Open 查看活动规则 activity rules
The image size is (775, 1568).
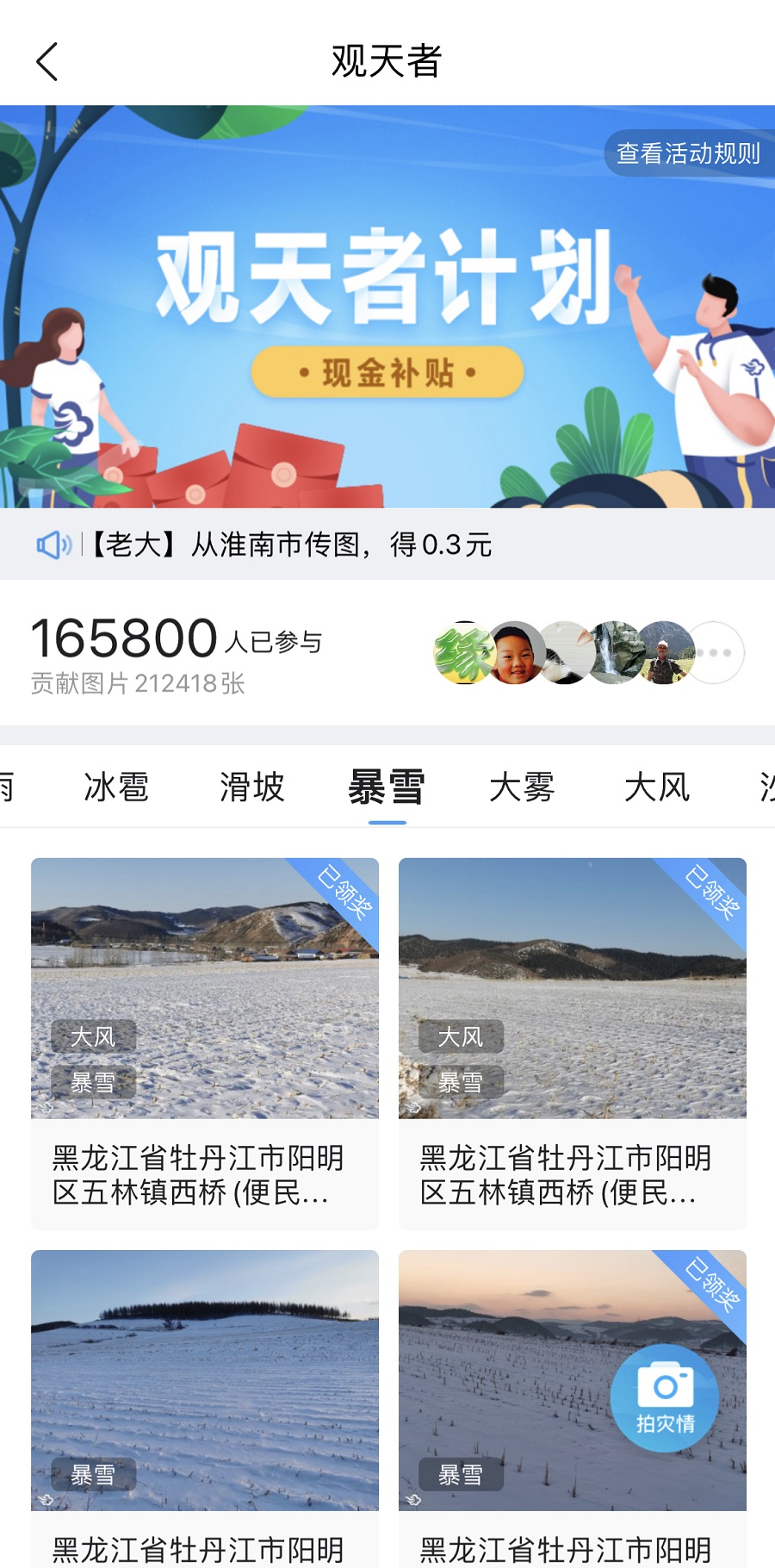click(687, 153)
